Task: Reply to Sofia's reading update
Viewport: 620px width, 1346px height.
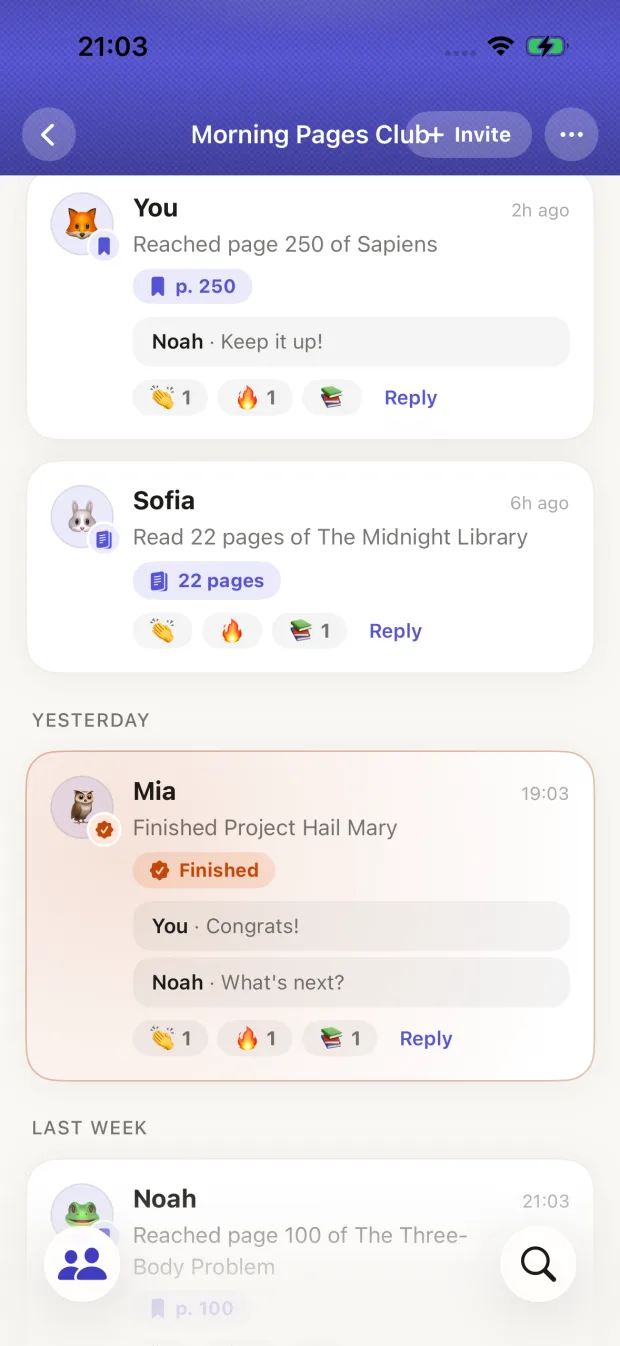Action: (x=395, y=630)
